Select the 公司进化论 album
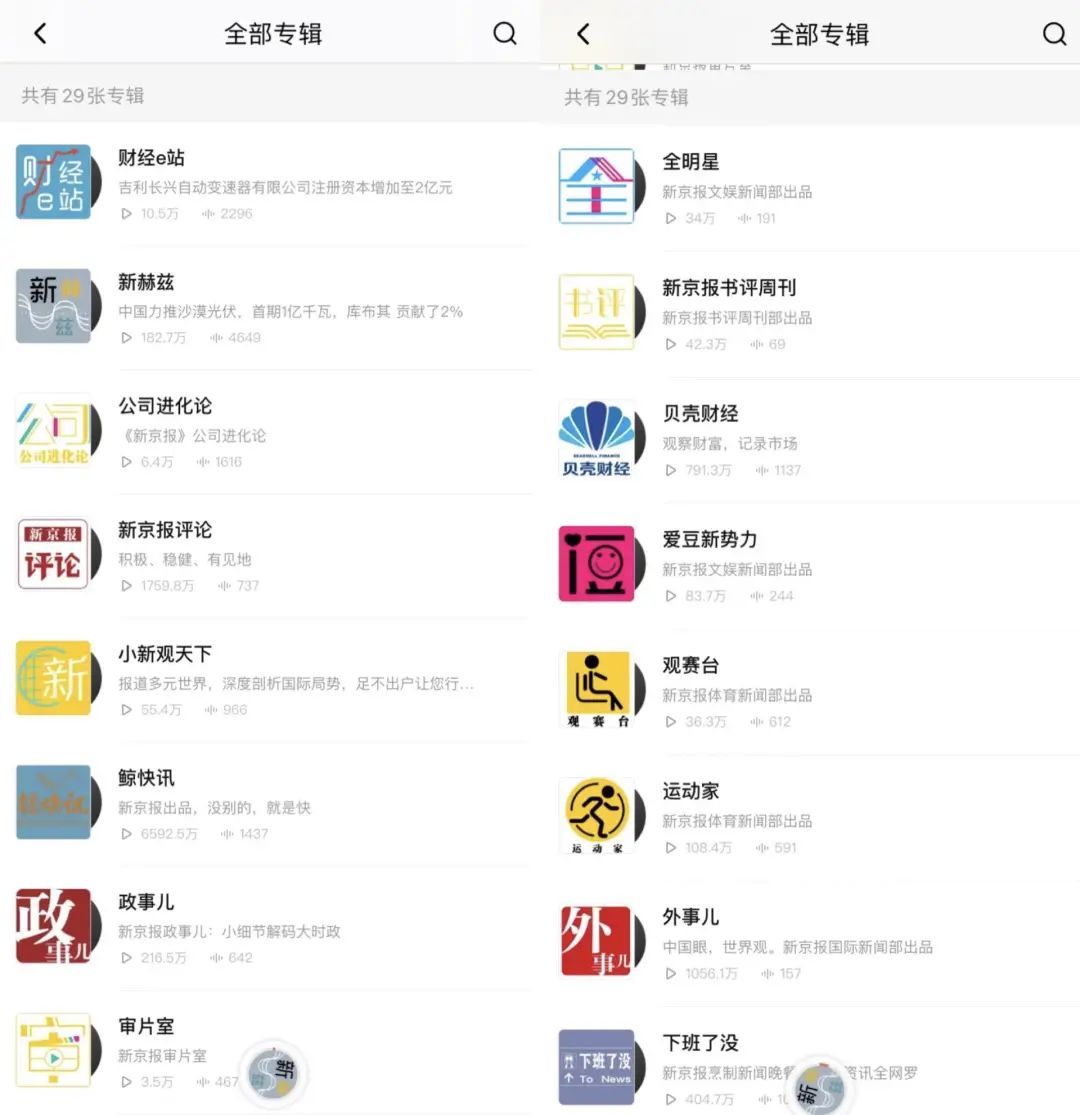The height and width of the screenshot is (1115, 1080). pos(165,406)
